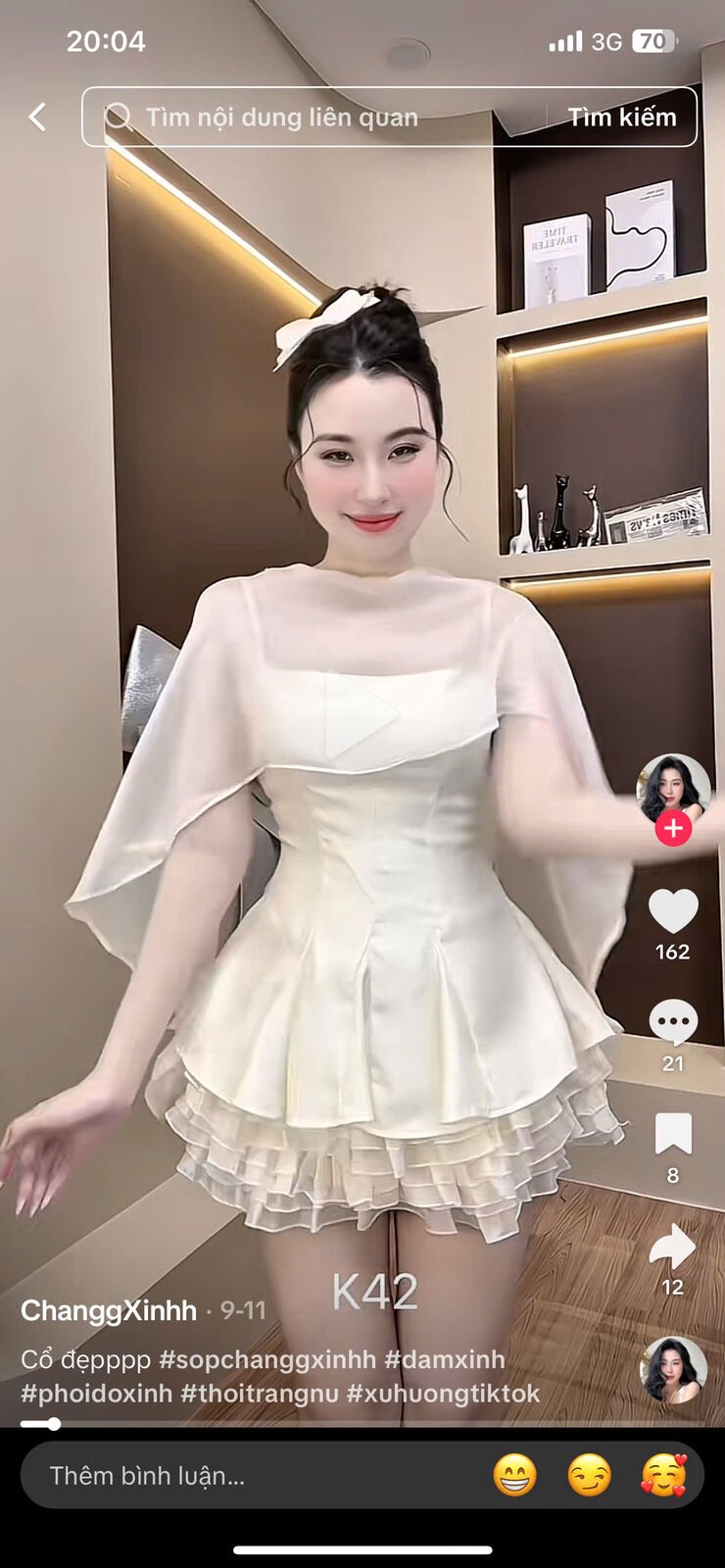Insert the grinning face emoji in the comment

(515, 1475)
